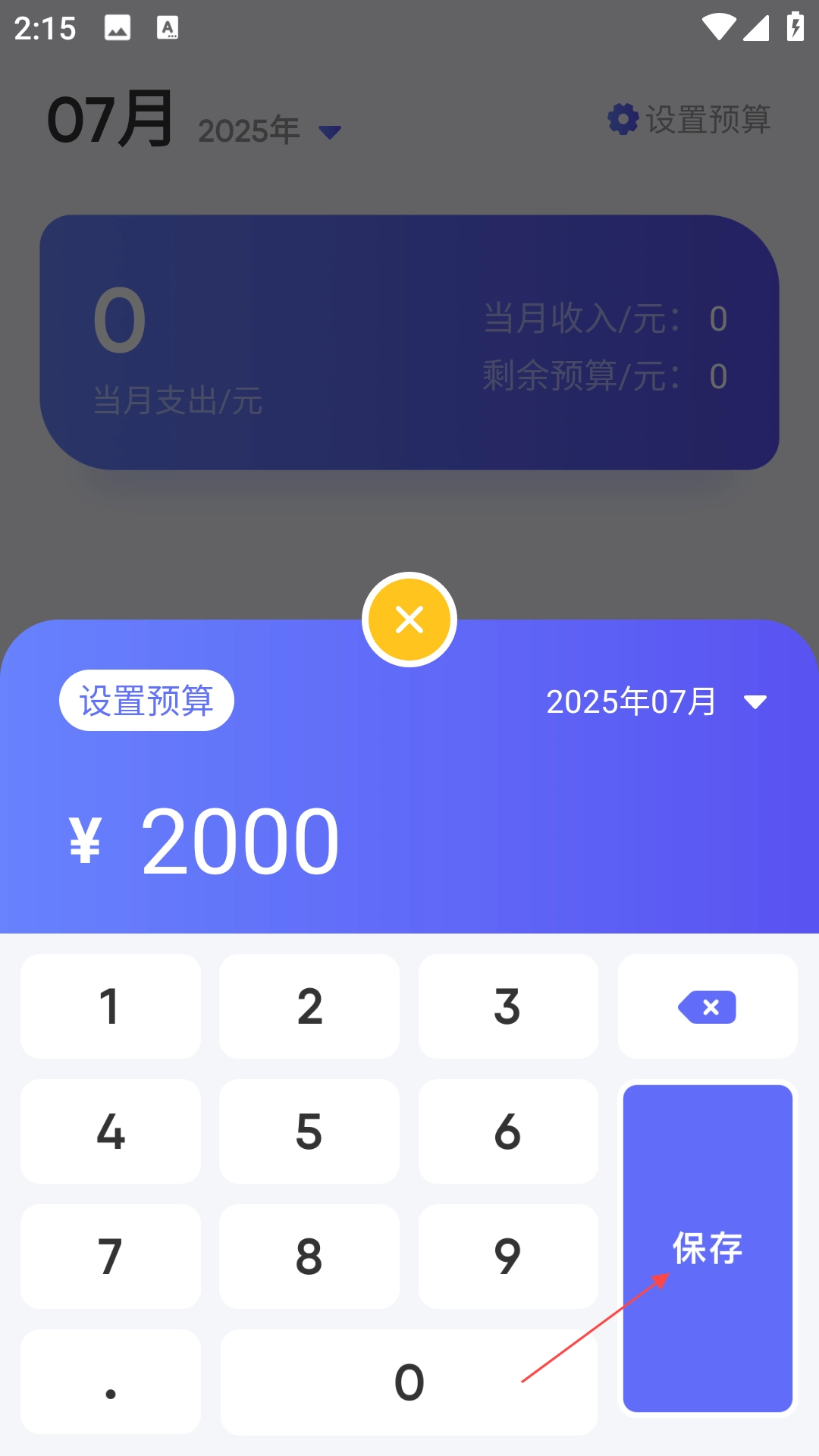
Task: Tap the backspace key to delete a digit
Action: pos(708,1006)
